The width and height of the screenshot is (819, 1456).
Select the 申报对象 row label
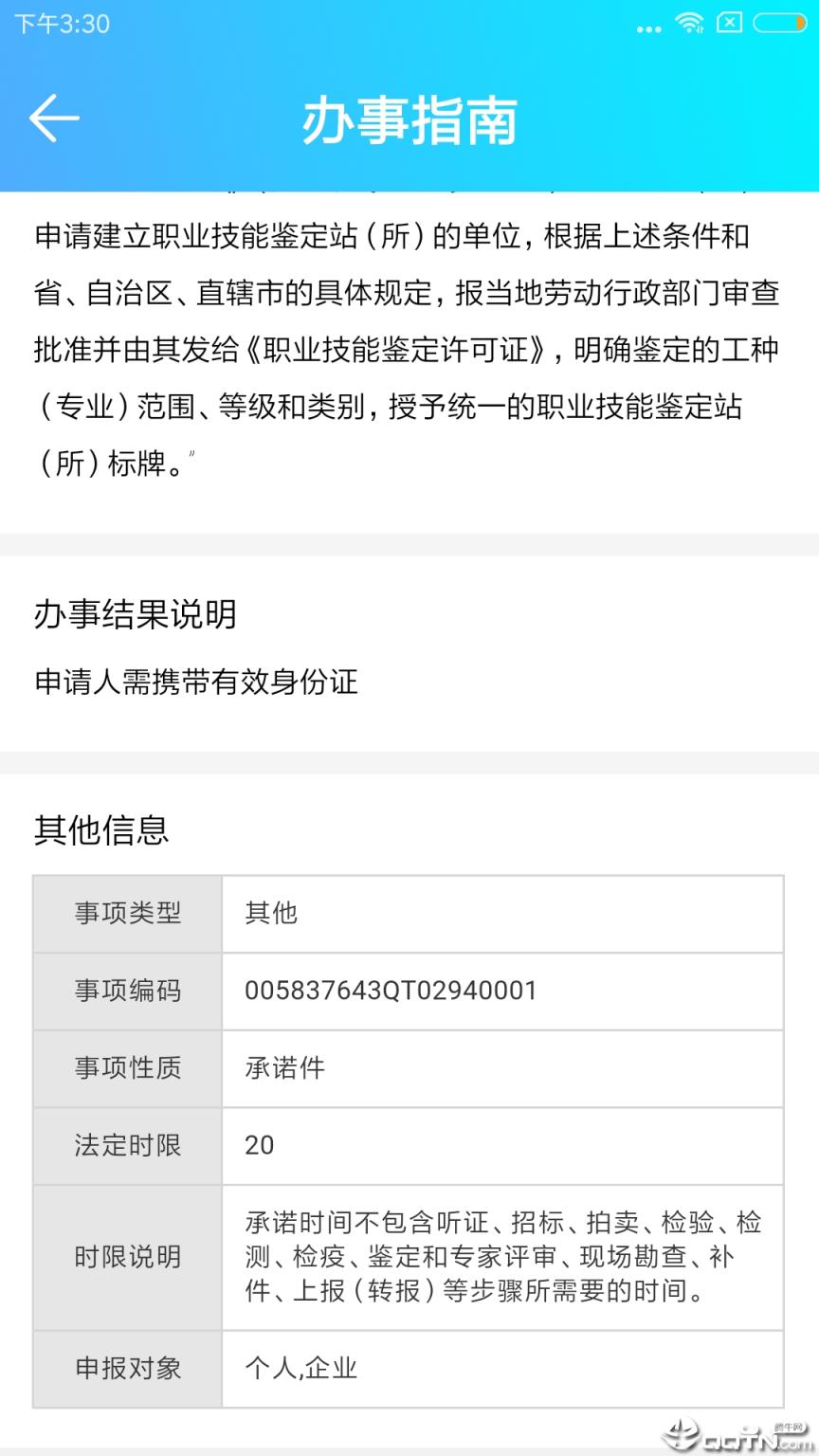tap(126, 1369)
